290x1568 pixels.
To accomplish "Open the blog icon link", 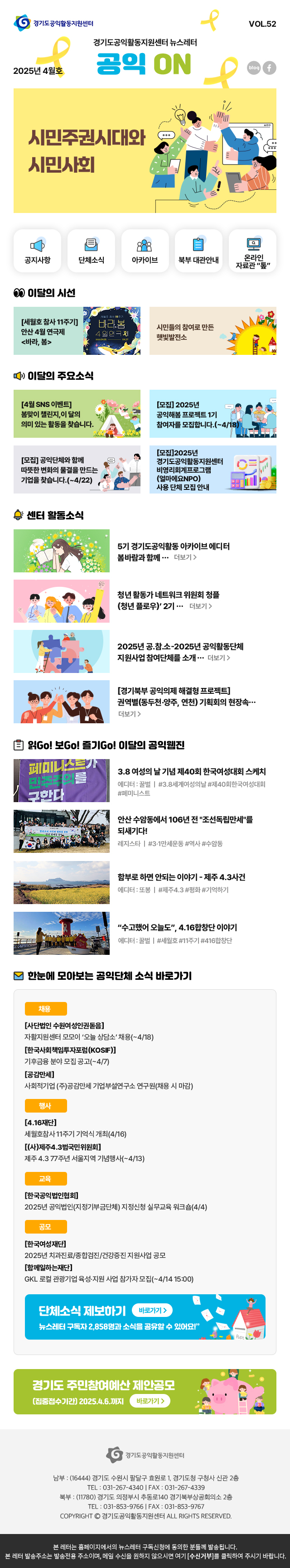I will (x=253, y=68).
